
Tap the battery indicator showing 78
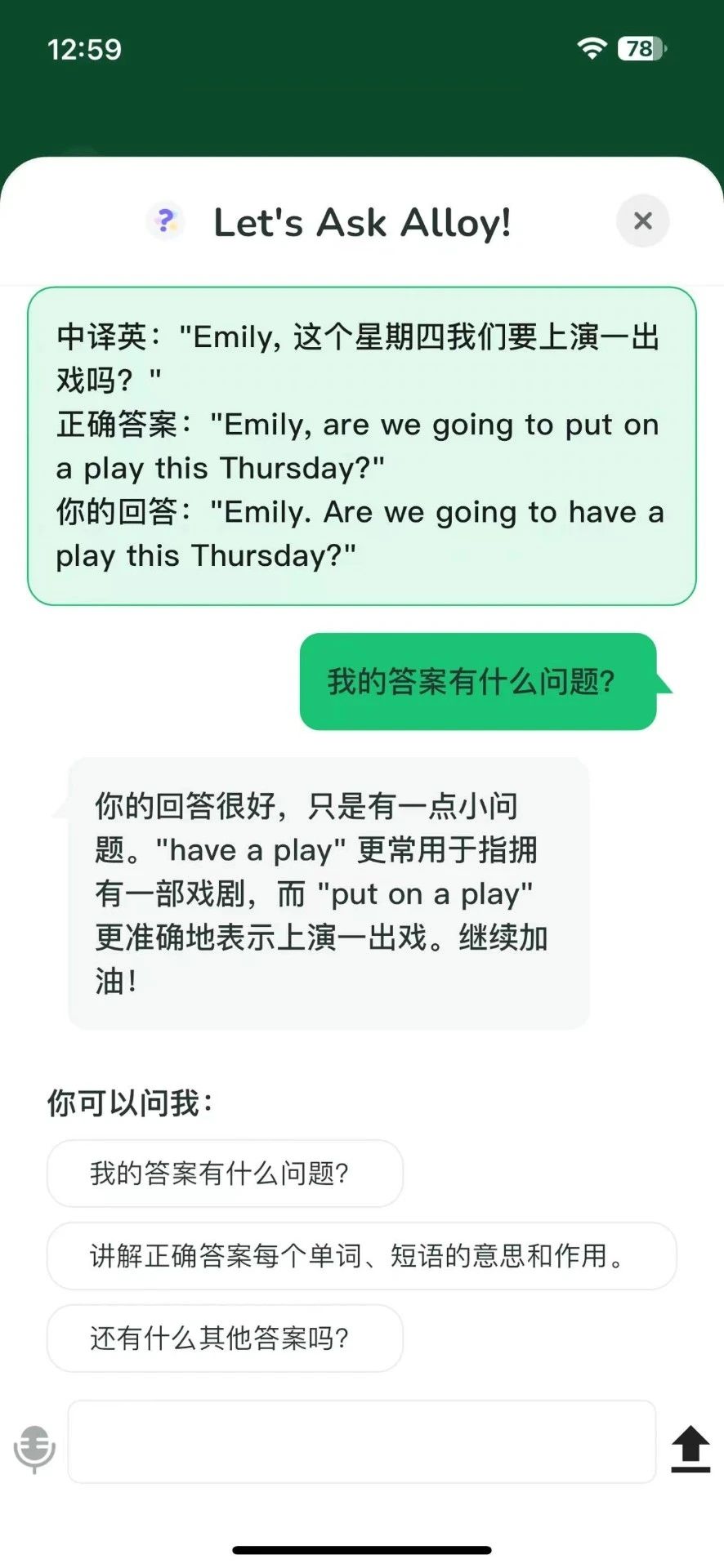[x=640, y=50]
